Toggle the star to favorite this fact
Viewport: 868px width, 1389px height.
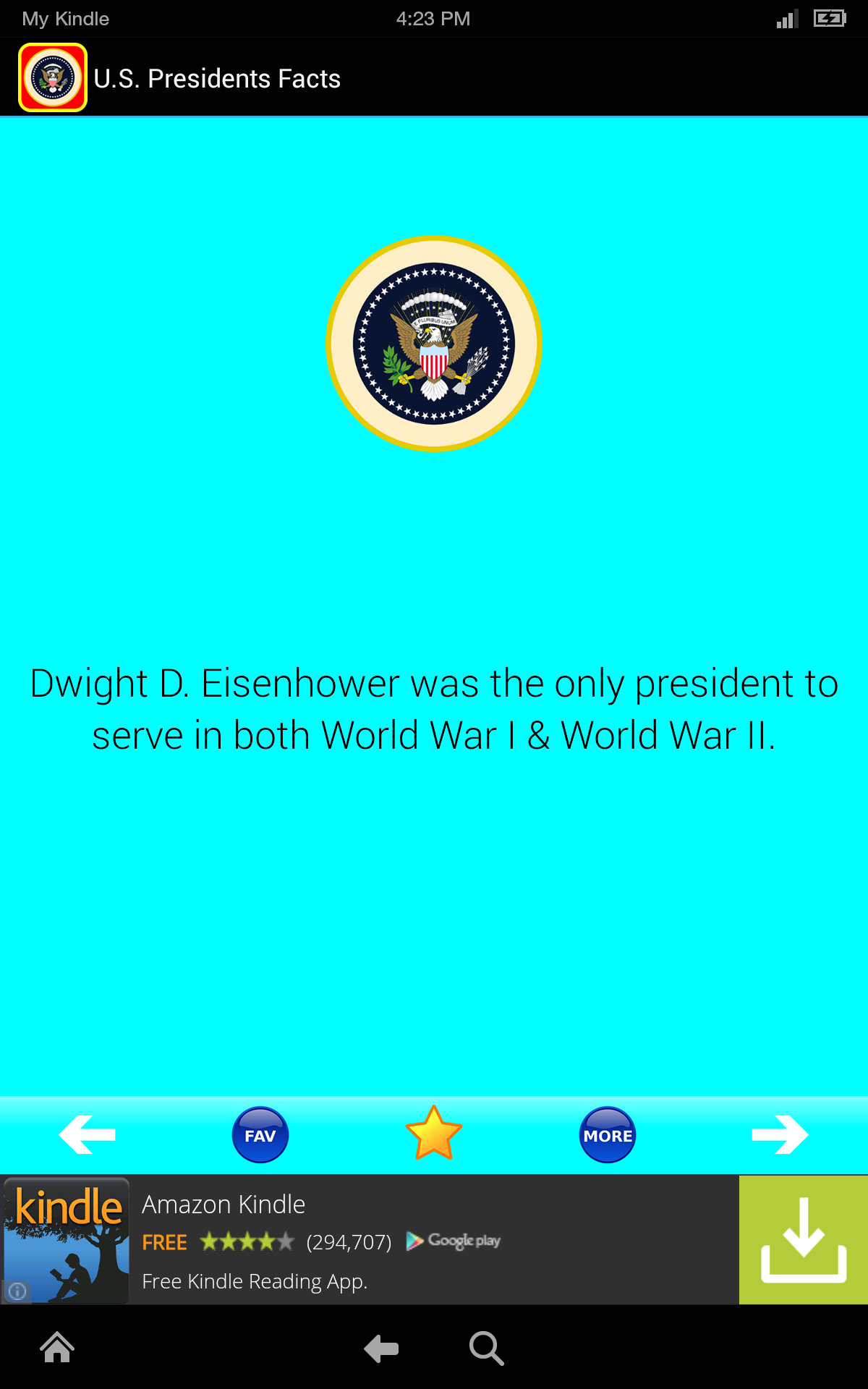434,1132
